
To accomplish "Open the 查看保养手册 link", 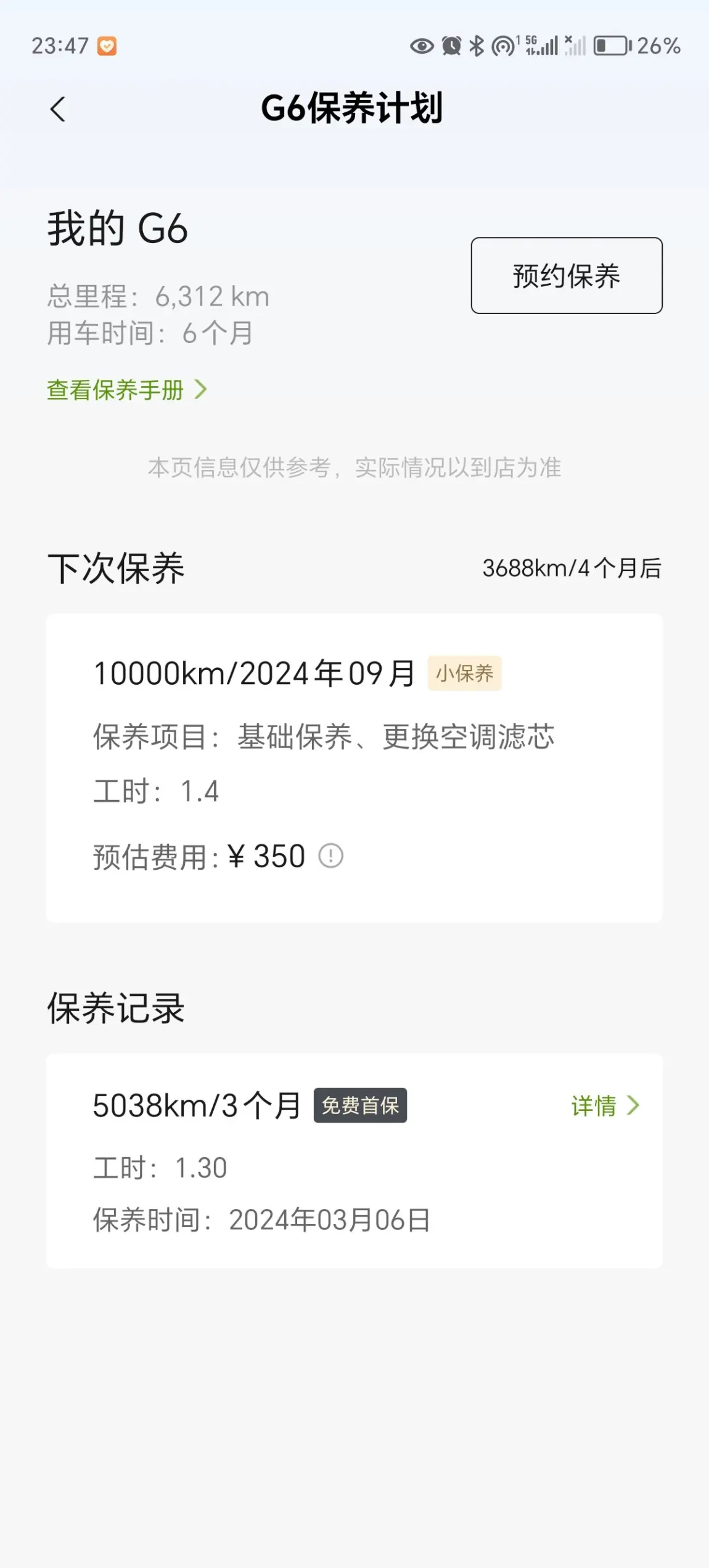I will pos(126,390).
